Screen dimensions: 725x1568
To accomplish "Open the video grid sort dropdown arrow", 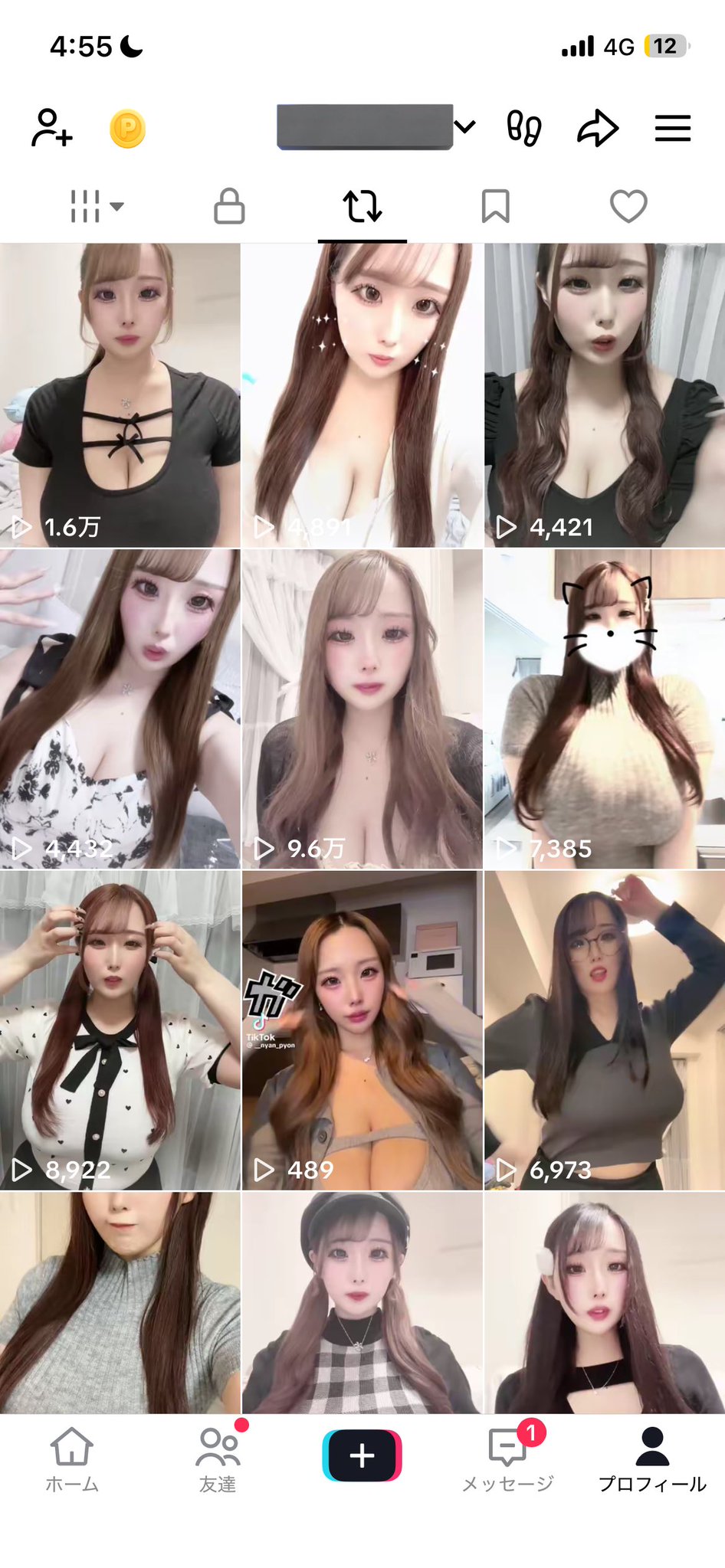I will pyautogui.click(x=115, y=205).
